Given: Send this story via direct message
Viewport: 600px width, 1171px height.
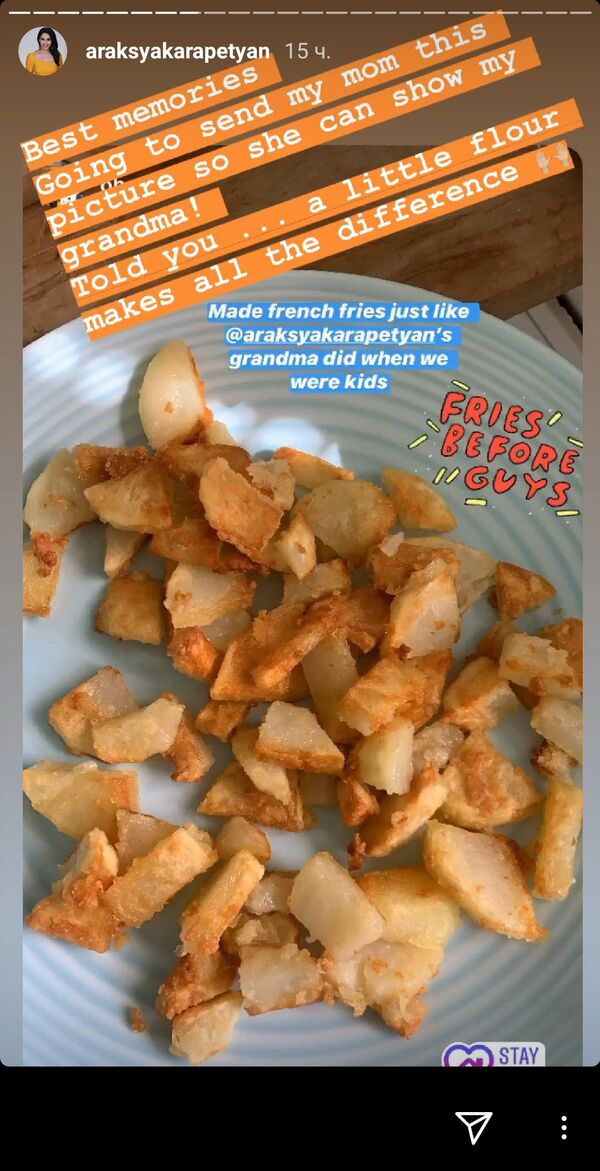Looking at the screenshot, I should click(473, 1127).
